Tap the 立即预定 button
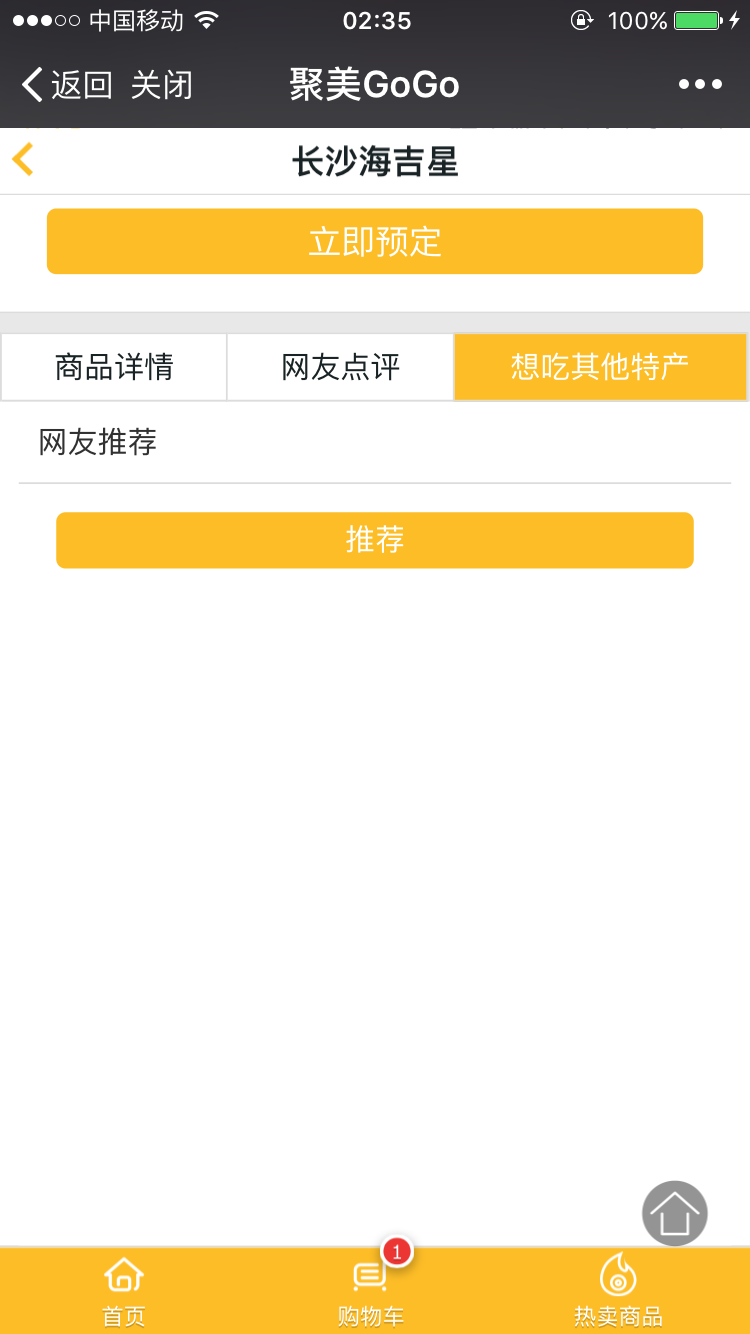This screenshot has height=1334, width=750. (375, 241)
